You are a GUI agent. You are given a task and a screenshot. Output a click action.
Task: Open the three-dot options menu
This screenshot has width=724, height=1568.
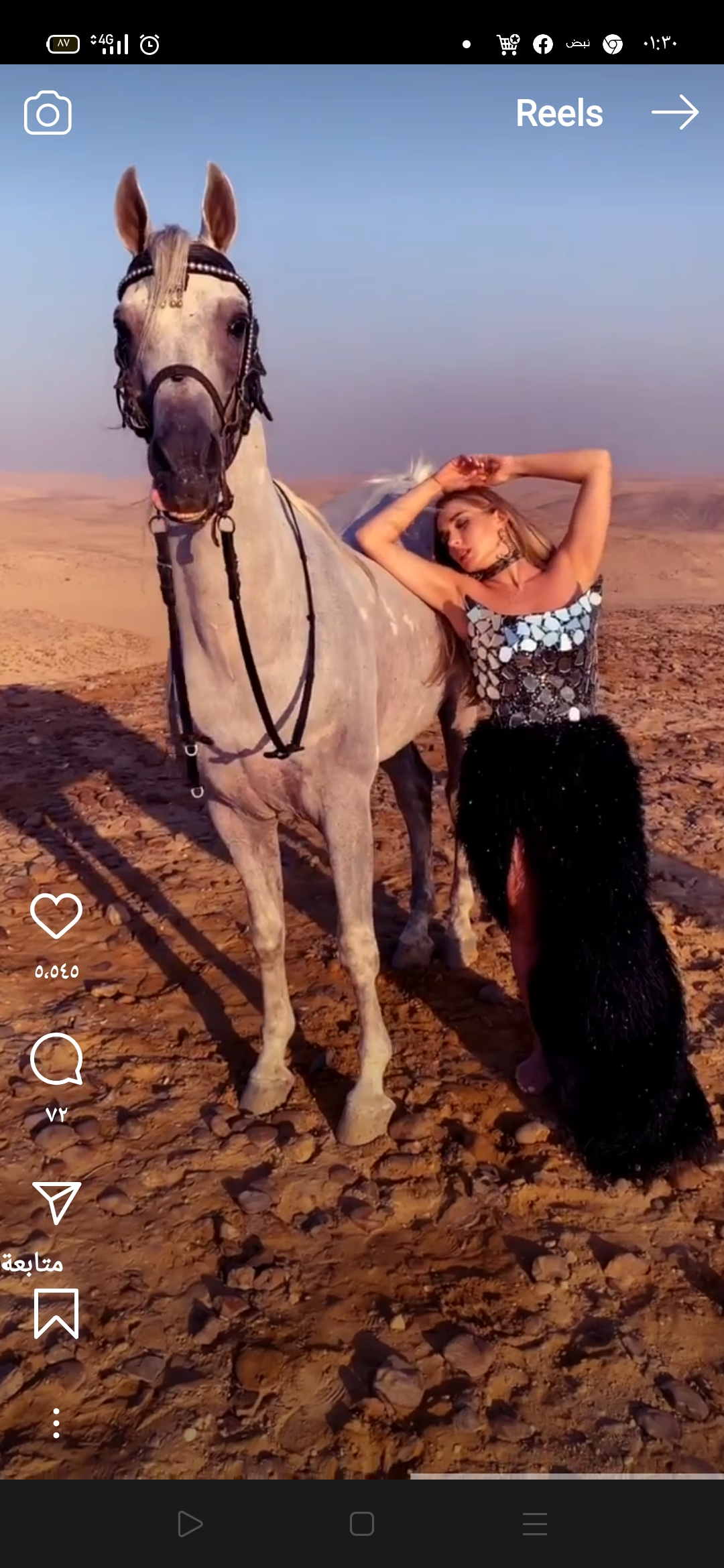tap(56, 1423)
